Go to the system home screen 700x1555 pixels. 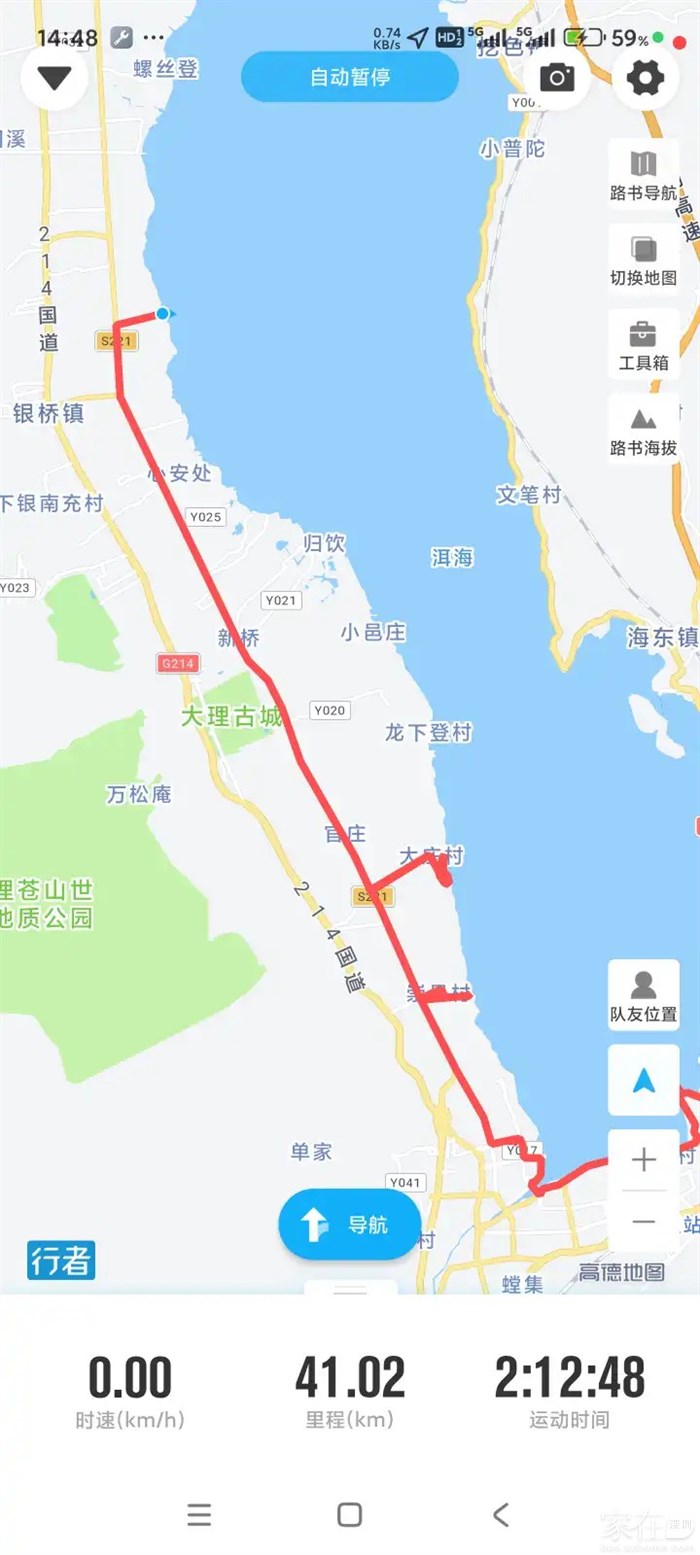tap(349, 1514)
